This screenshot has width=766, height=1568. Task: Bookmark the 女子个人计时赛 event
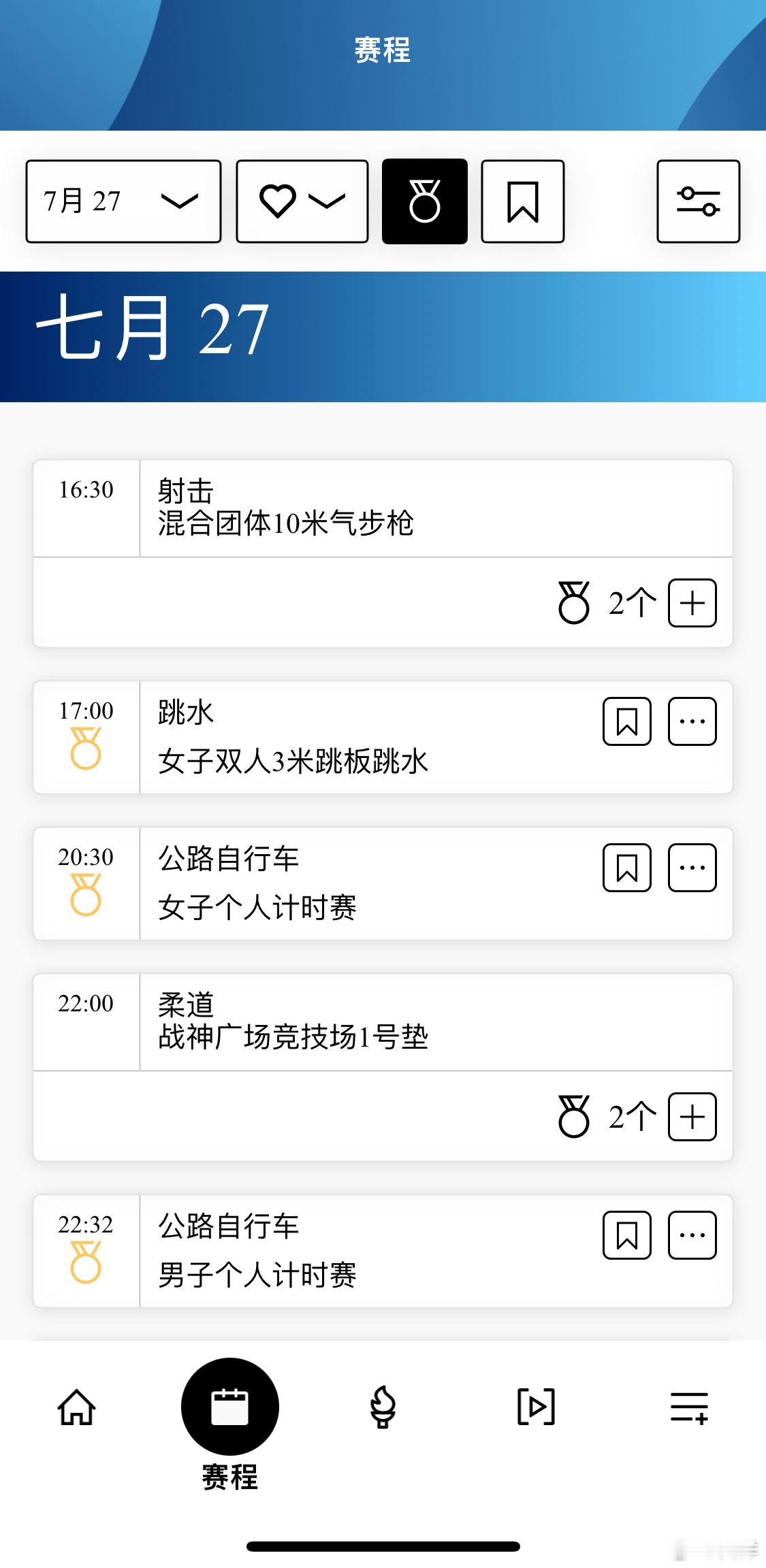tap(627, 868)
